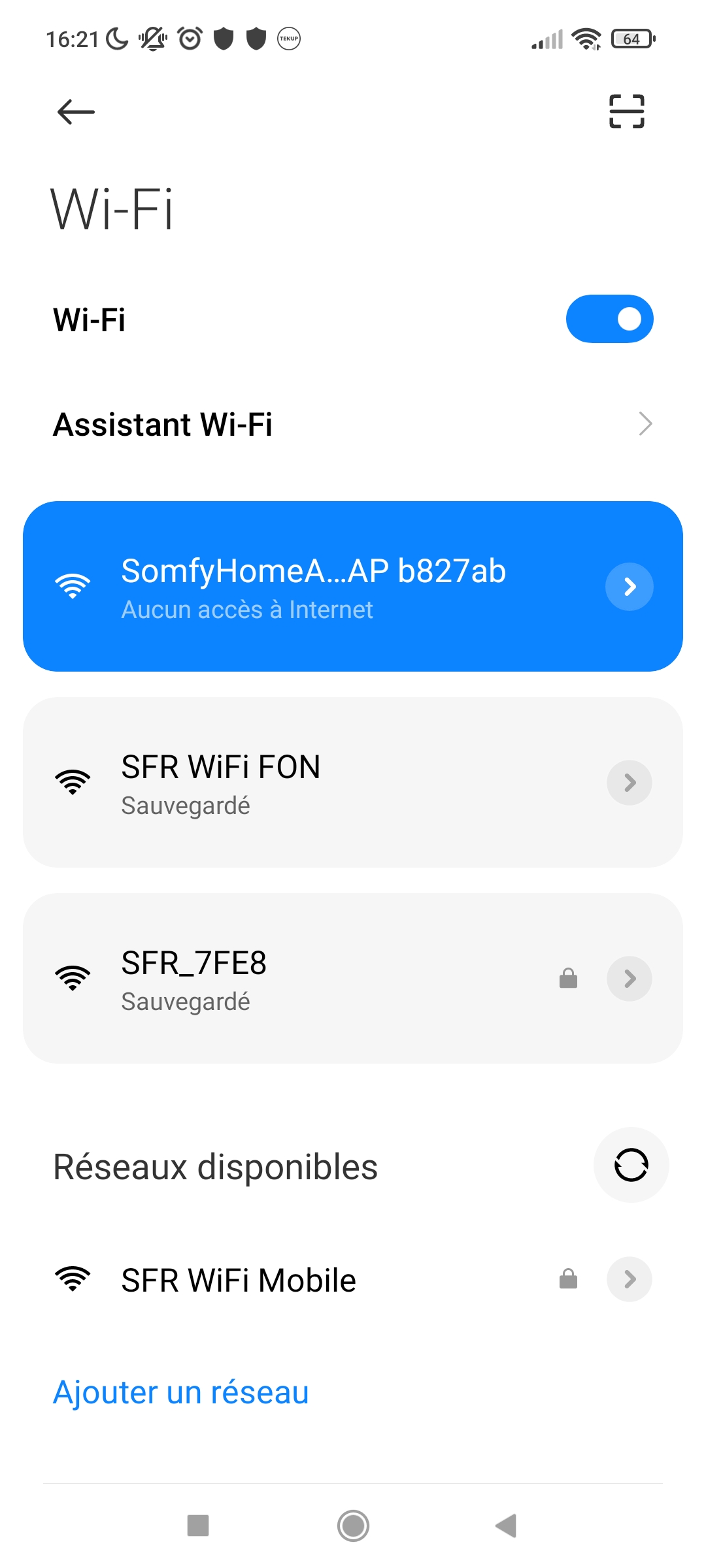Go to the system home screen
706x1568 pixels.
pyautogui.click(x=353, y=1526)
